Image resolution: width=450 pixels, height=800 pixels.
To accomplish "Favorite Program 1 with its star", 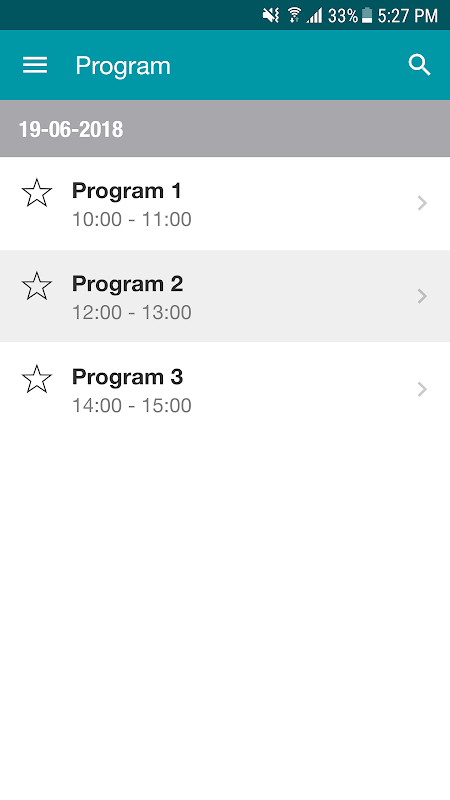I will coord(37,193).
